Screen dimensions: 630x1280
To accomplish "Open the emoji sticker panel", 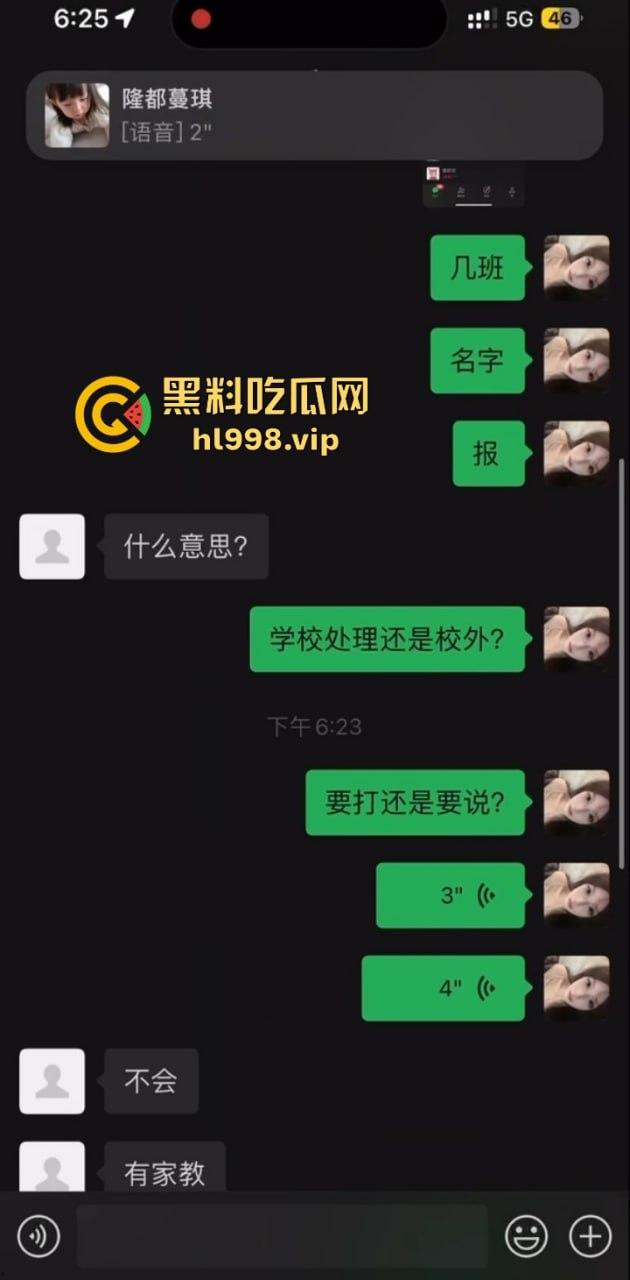I will [x=526, y=1237].
